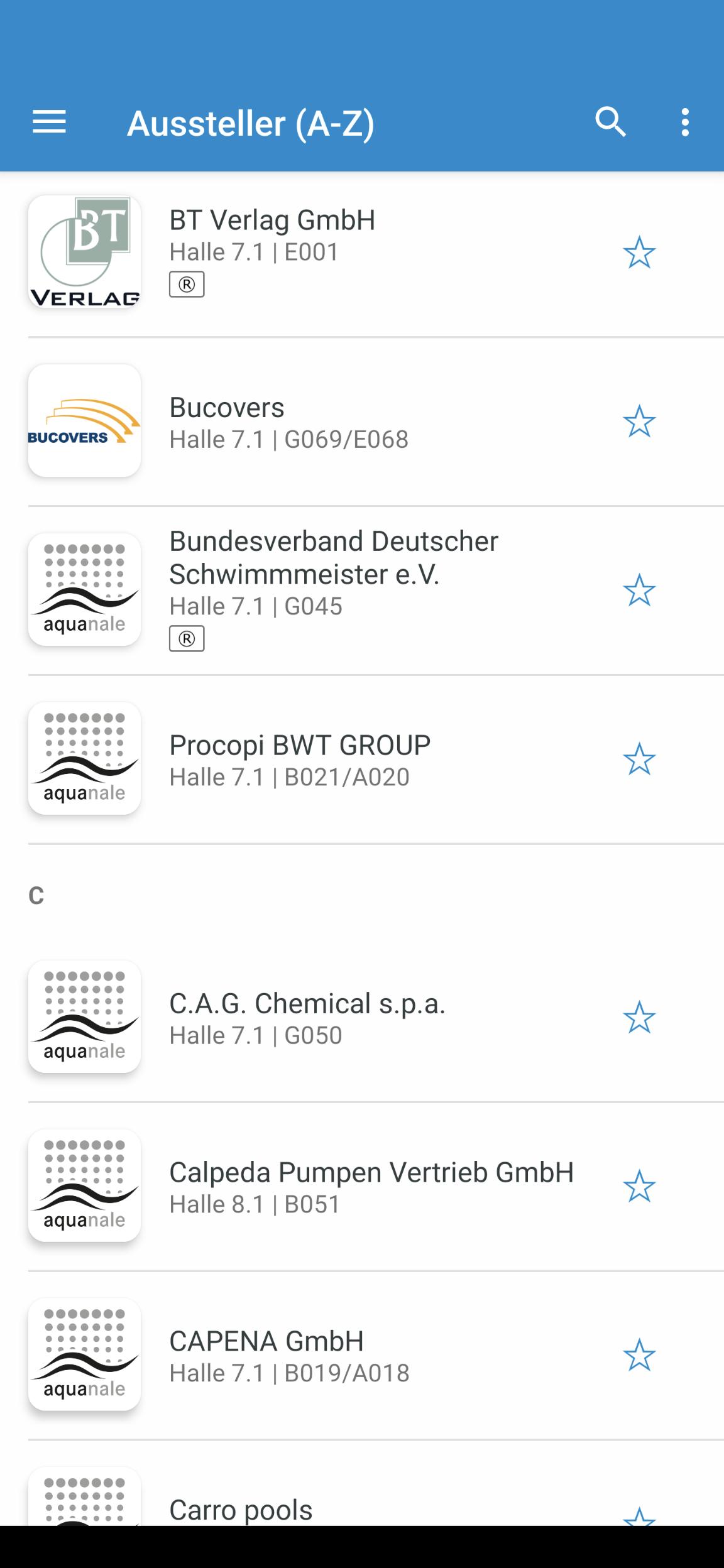Open the exhibitor search

(610, 122)
